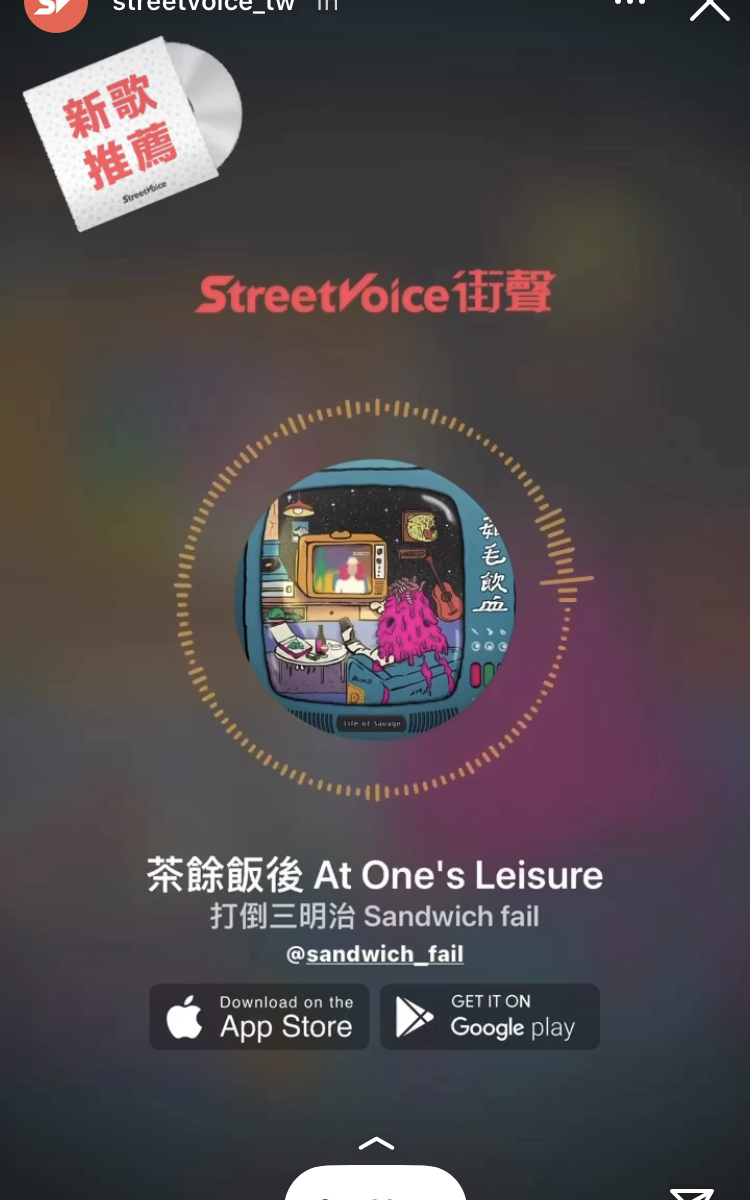Image resolution: width=750 pixels, height=1200 pixels.
Task: Open the story overflow menu
Action: [x=629, y=4]
